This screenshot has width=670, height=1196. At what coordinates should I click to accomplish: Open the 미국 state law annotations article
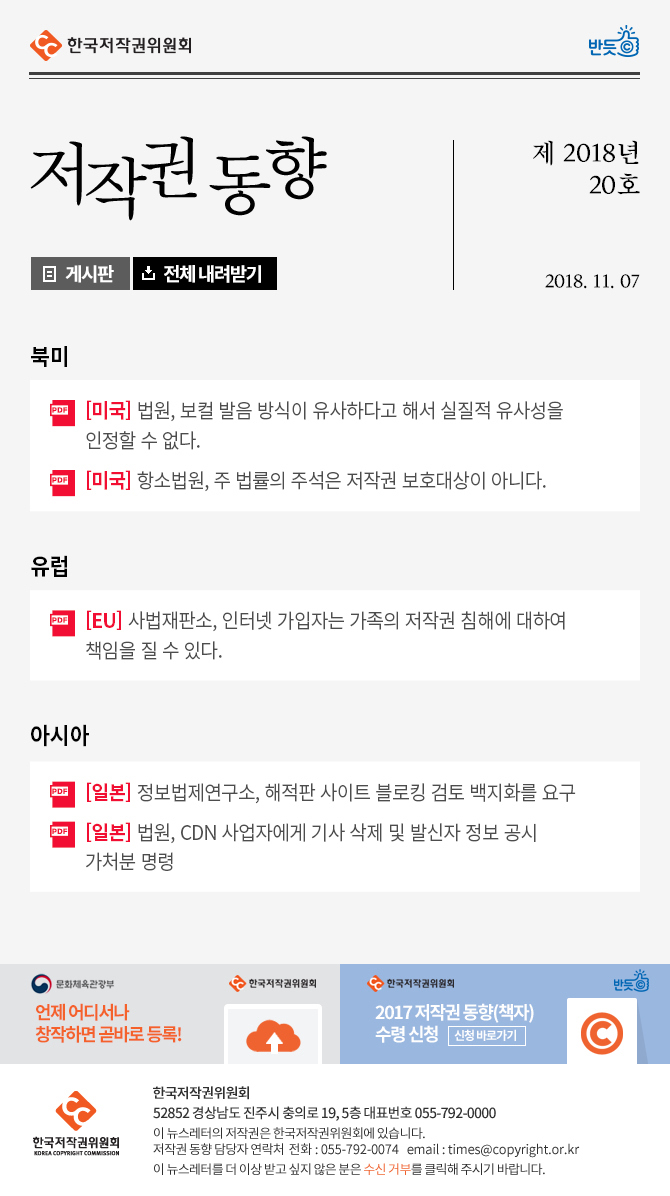(317, 480)
